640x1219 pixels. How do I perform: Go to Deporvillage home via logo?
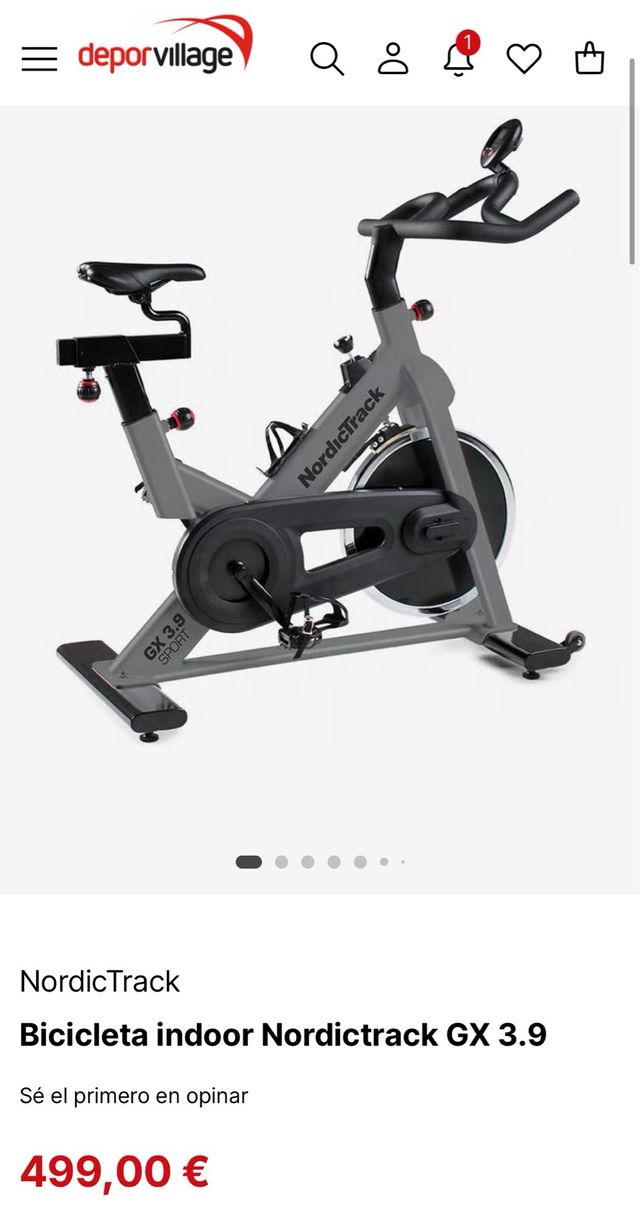click(x=165, y=48)
